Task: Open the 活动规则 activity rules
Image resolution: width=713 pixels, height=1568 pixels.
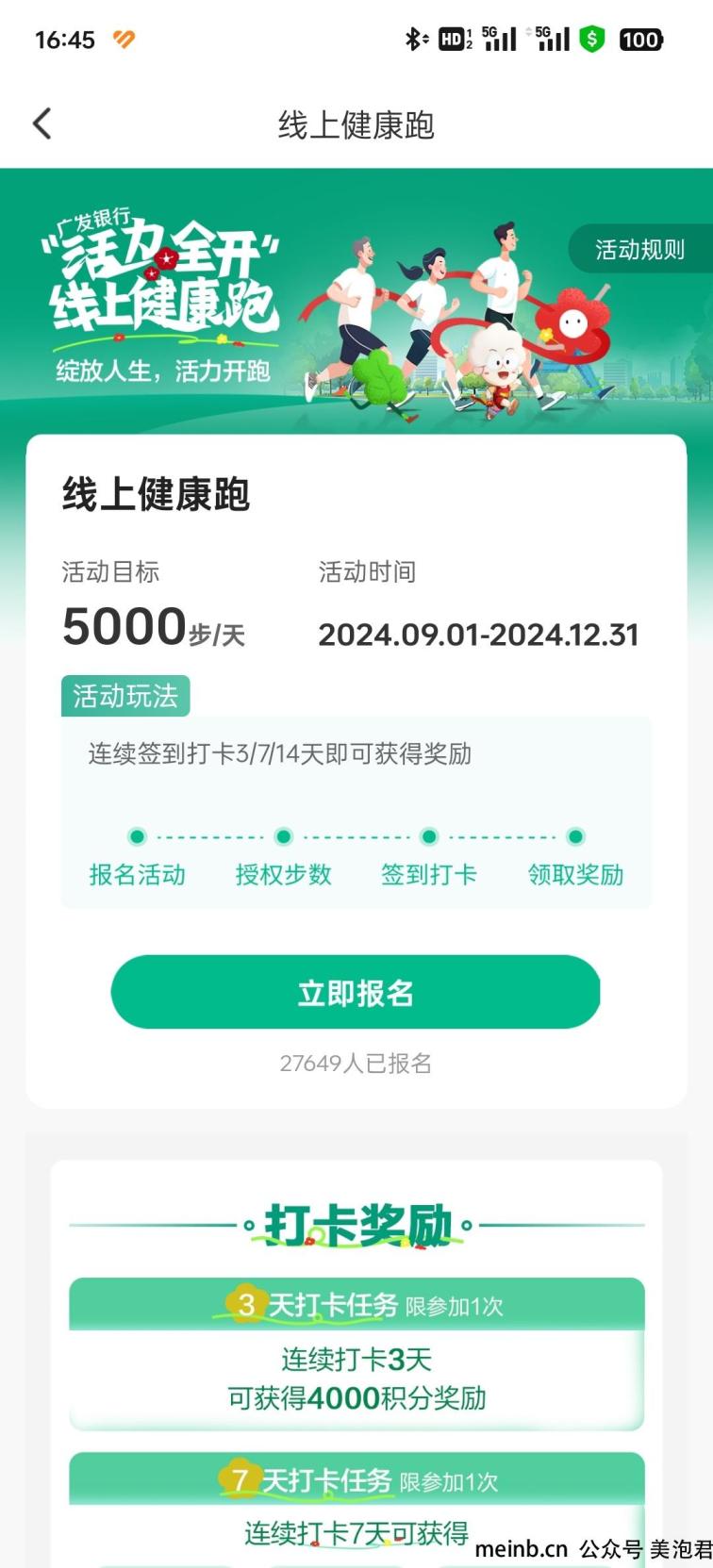Action: tap(640, 250)
